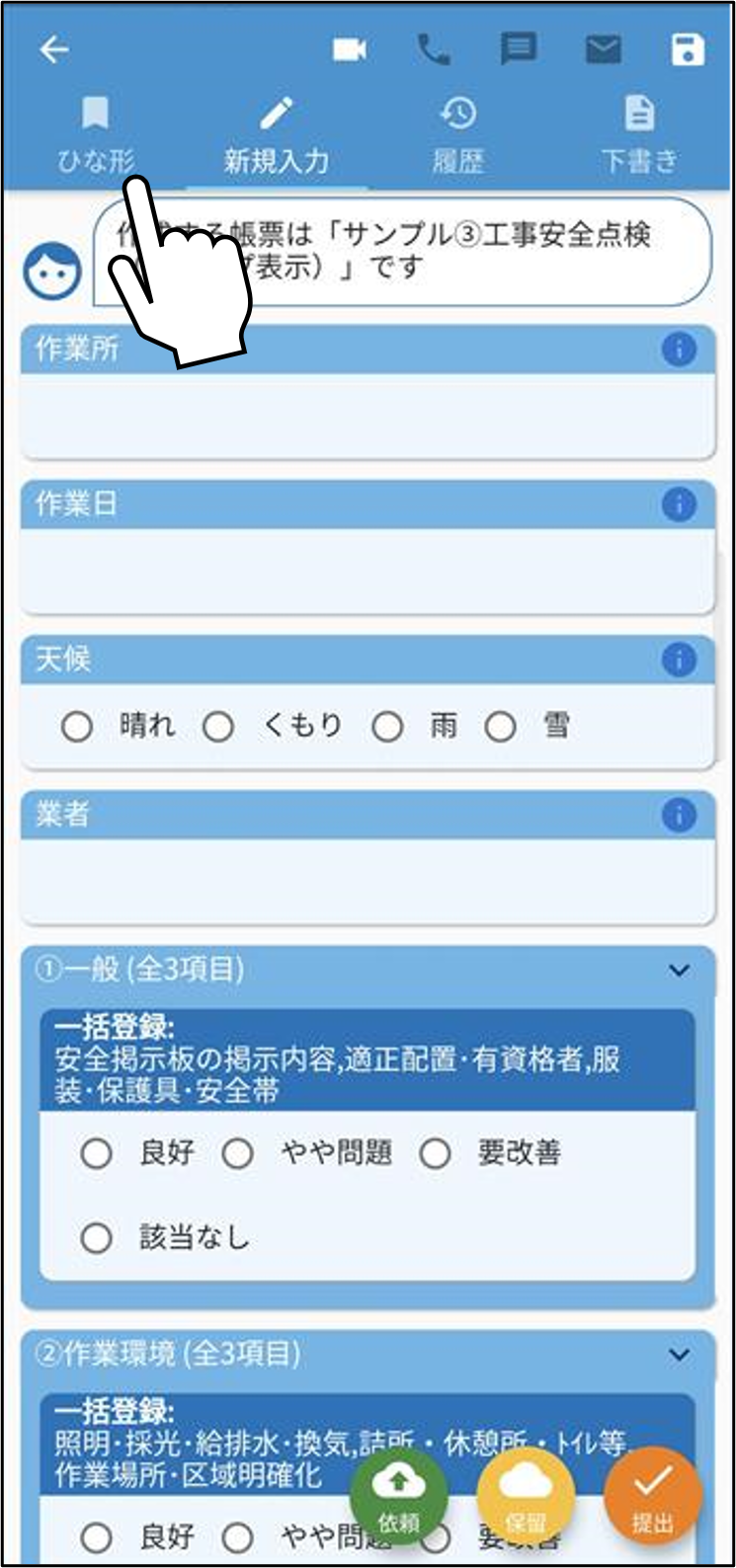Open the mail envelope icon
The image size is (736, 1568).
(x=604, y=49)
